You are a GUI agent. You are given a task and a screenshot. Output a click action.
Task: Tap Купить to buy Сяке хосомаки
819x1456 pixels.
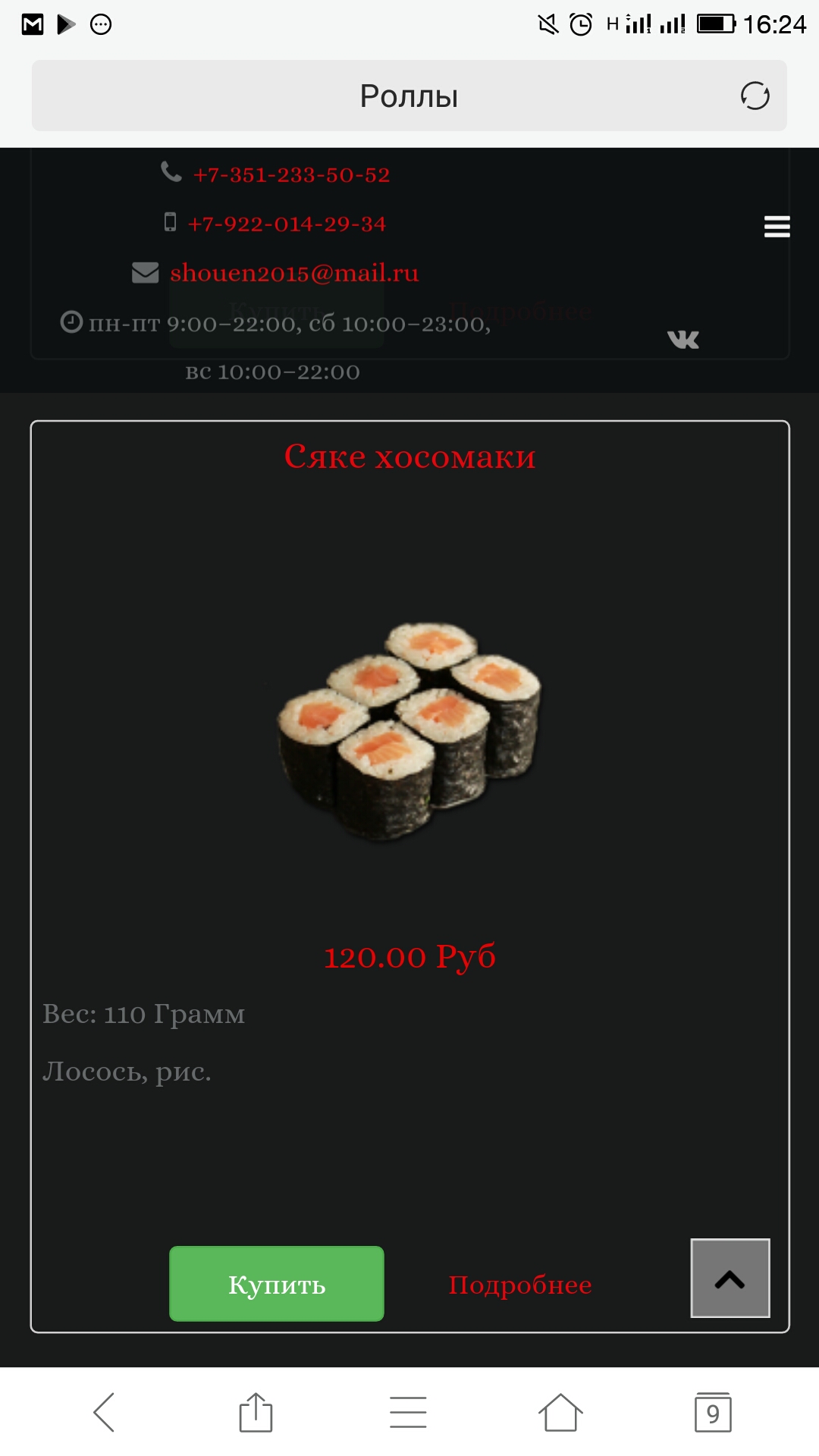[277, 1284]
